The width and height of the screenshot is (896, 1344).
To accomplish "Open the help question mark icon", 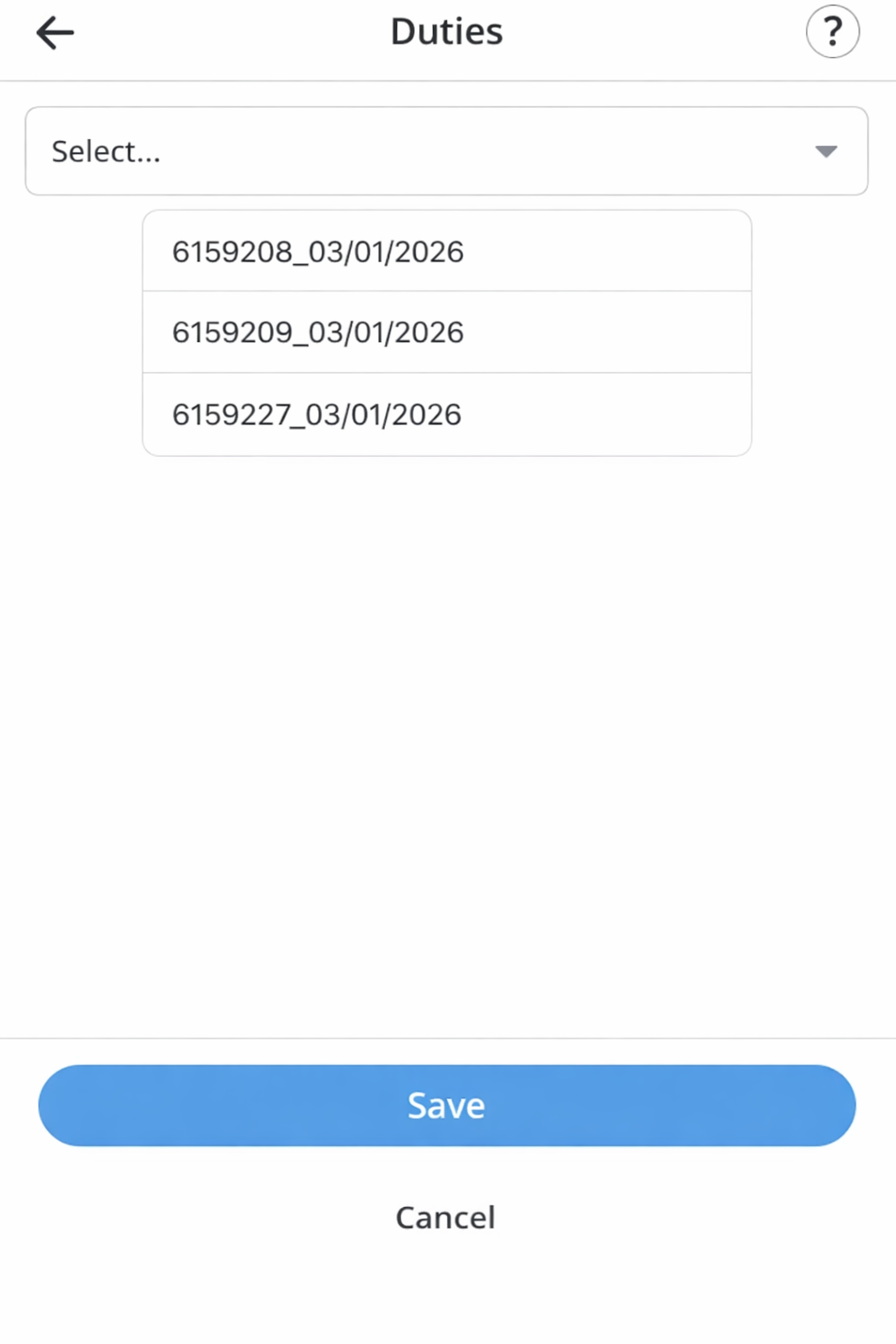I will click(x=832, y=32).
